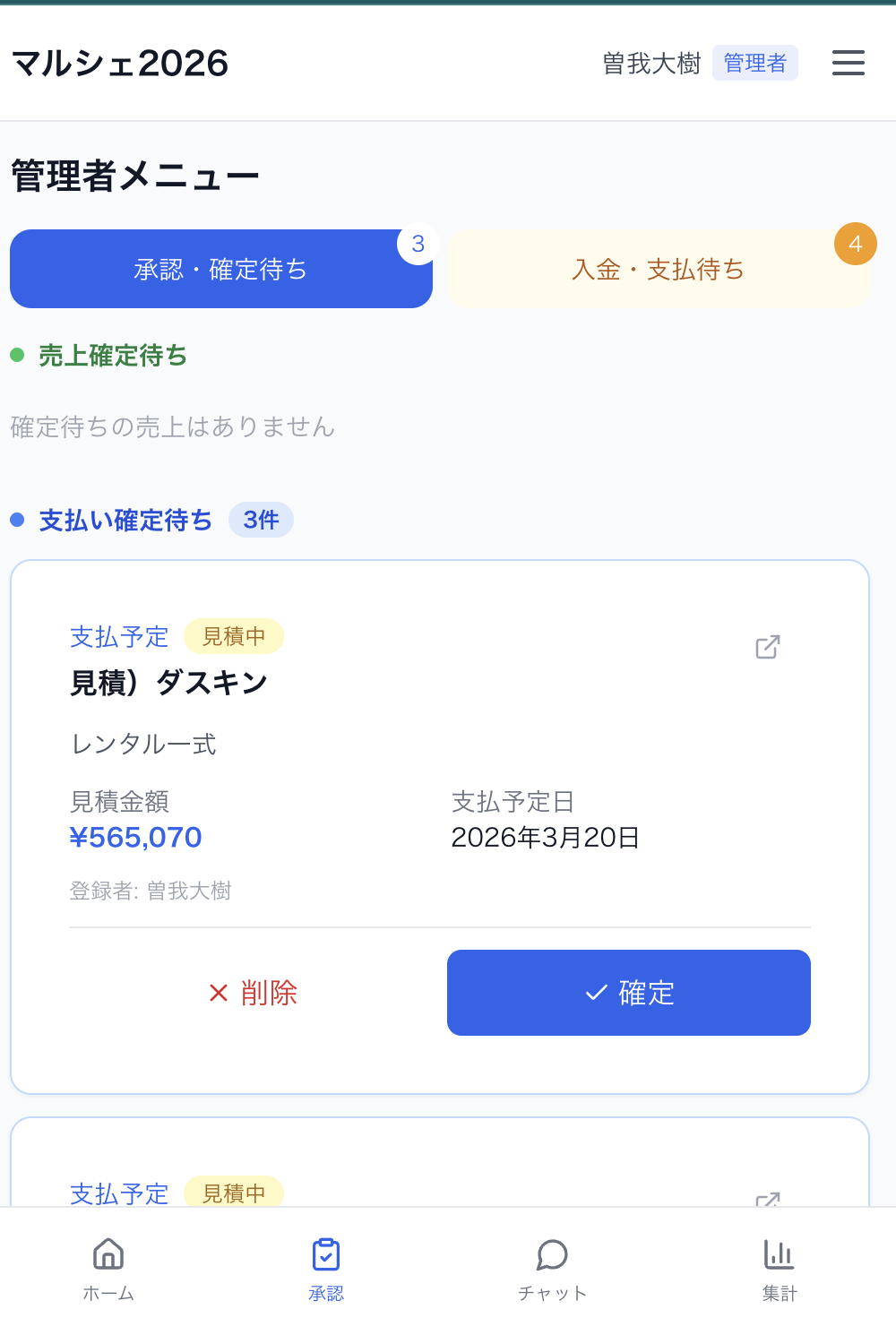Open 集計 via the bar chart icon
The height and width of the screenshot is (1335, 896).
[x=778, y=1256]
